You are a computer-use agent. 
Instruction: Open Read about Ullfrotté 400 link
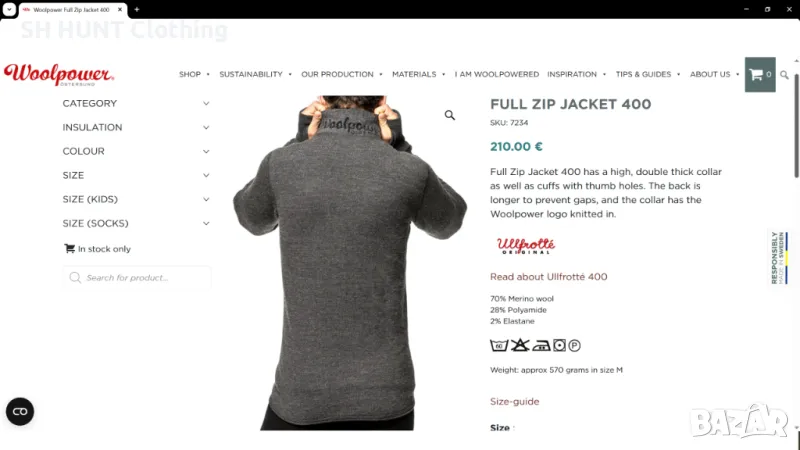[548, 277]
